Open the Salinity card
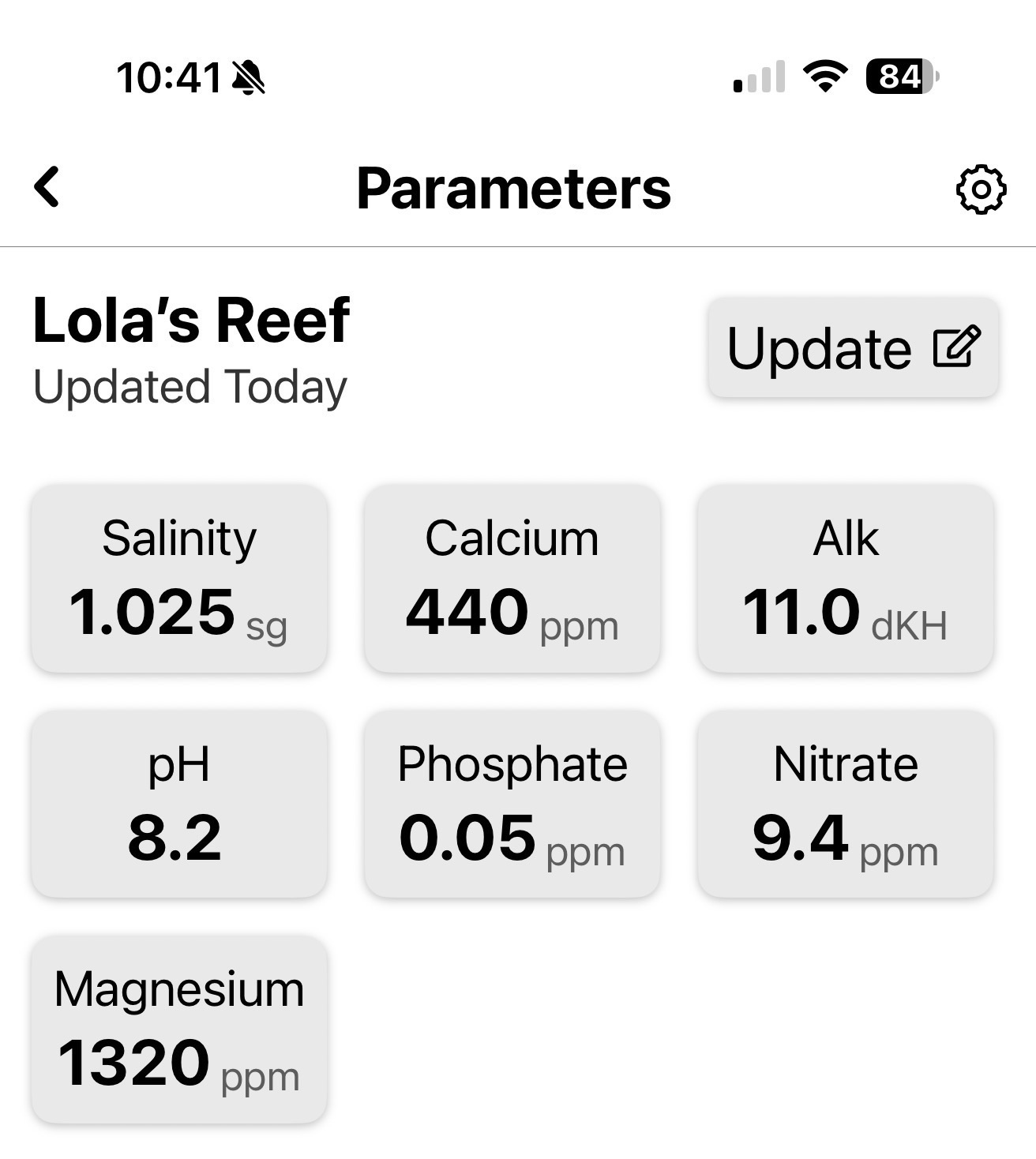This screenshot has height=1159, width=1036. pos(179,579)
